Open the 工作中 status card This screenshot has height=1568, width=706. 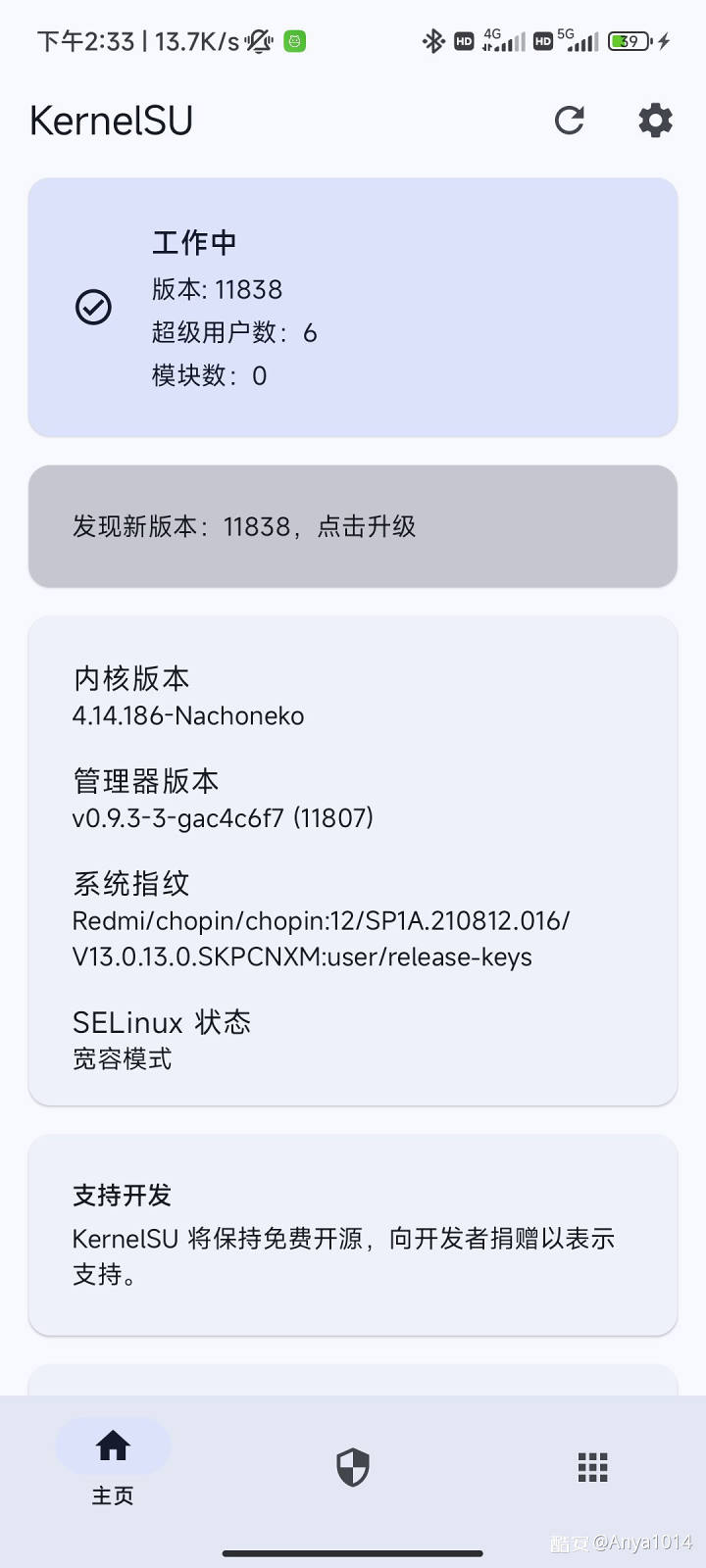[x=353, y=308]
